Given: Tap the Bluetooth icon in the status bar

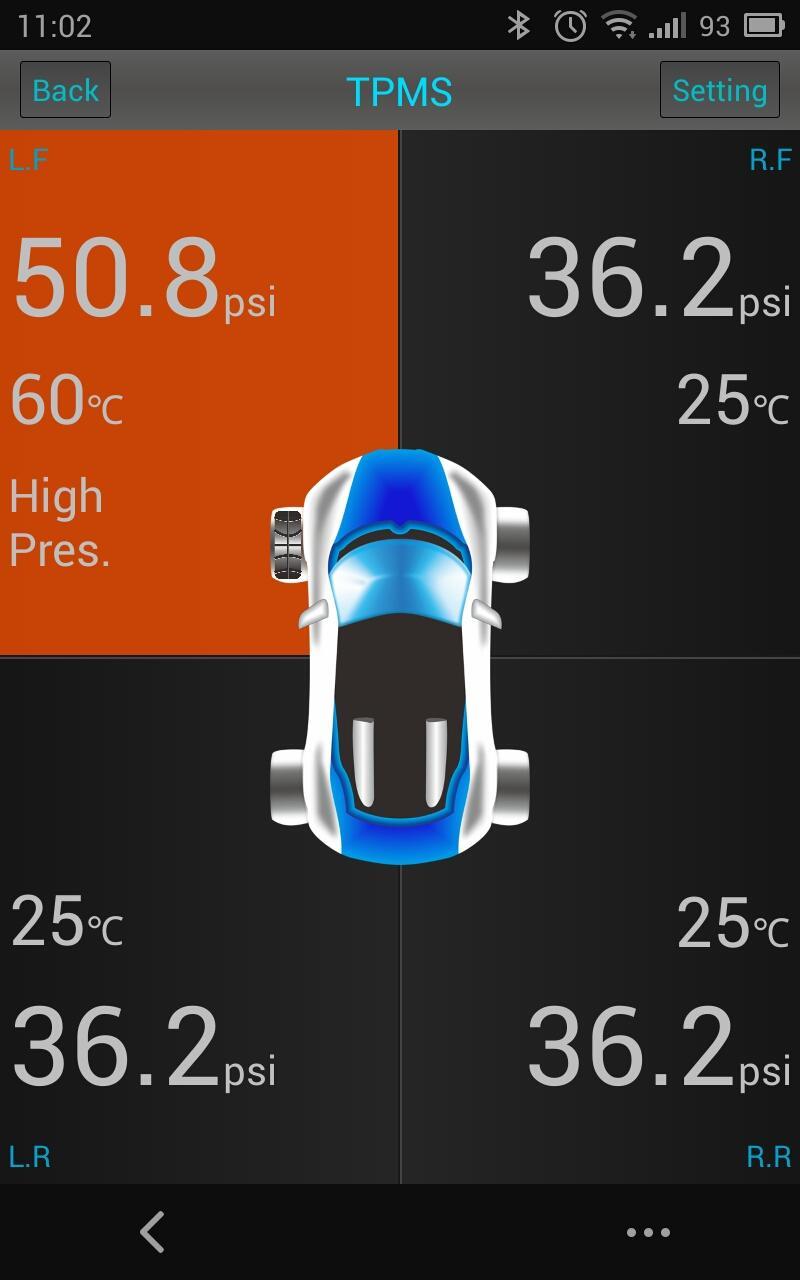Looking at the screenshot, I should pyautogui.click(x=520, y=26).
